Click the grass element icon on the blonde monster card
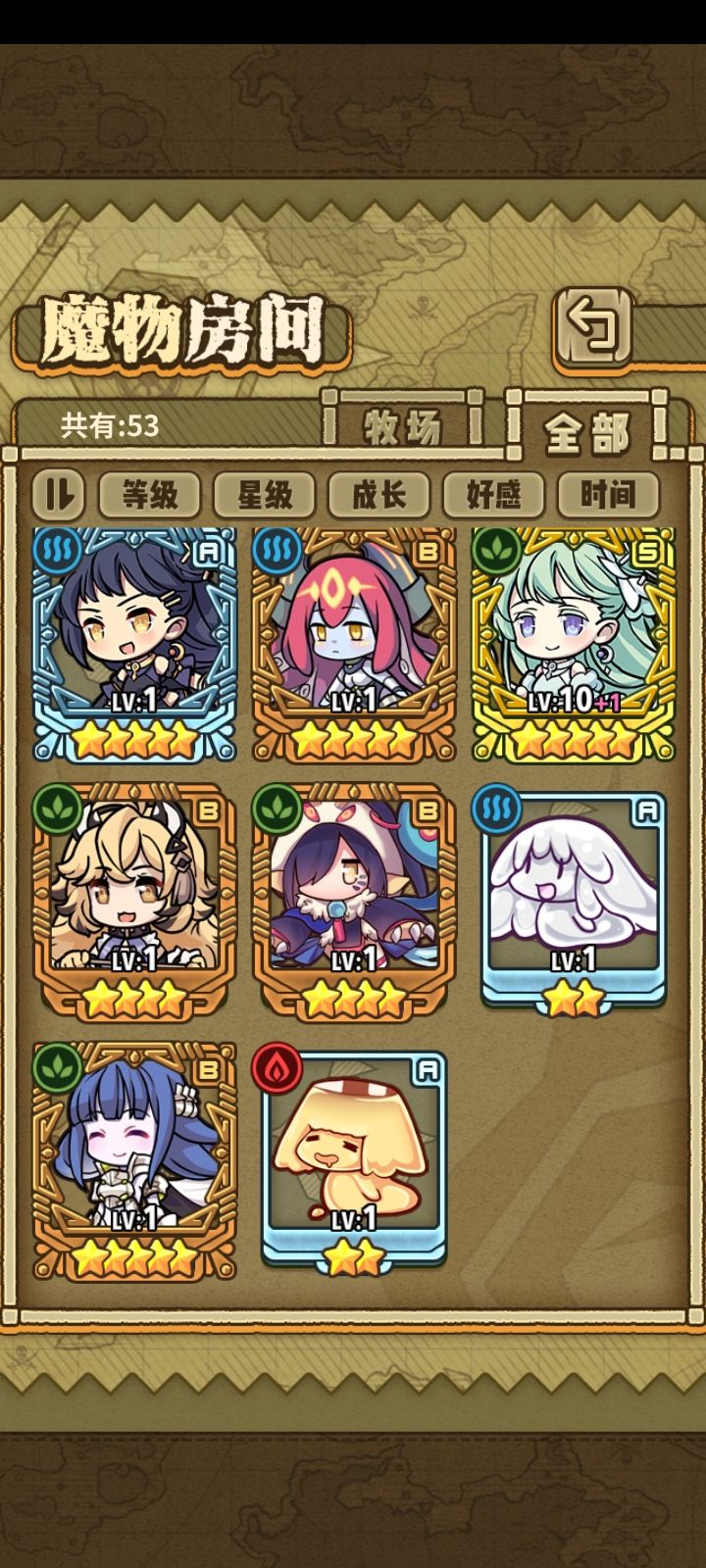This screenshot has width=706, height=1568. click(57, 807)
